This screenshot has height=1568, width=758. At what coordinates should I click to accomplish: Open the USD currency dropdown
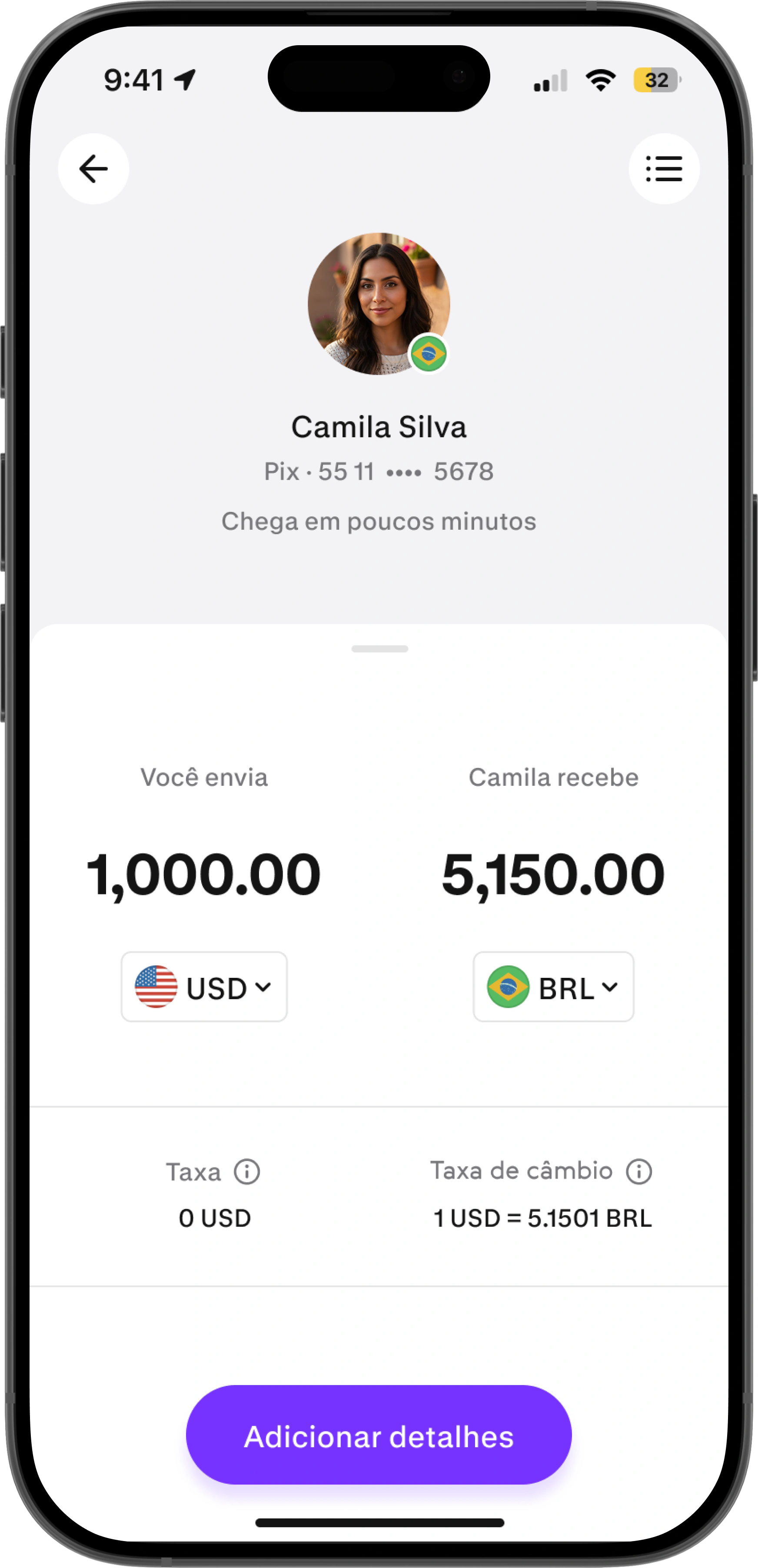(x=204, y=987)
